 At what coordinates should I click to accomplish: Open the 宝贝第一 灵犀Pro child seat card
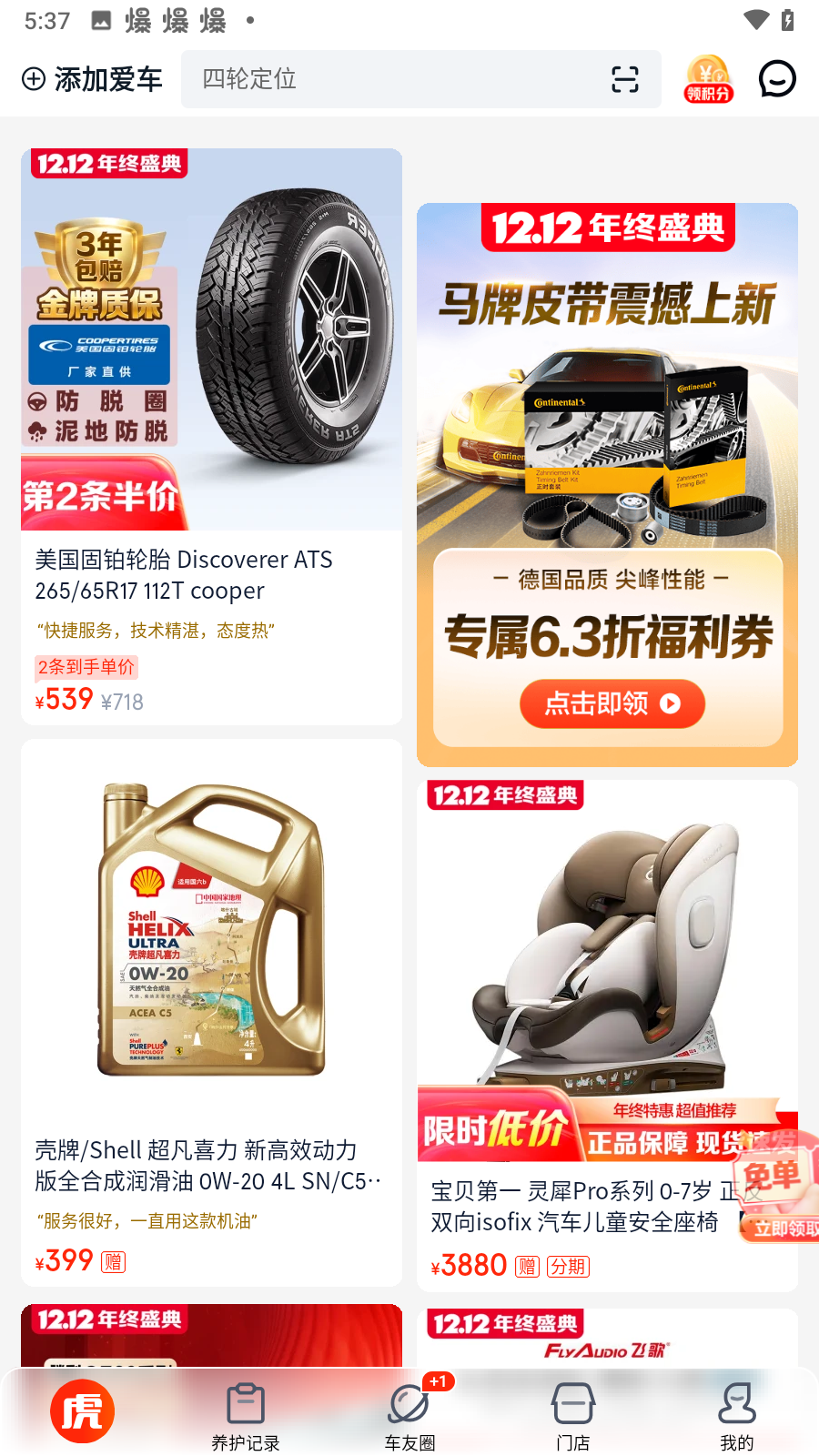pos(582,1001)
